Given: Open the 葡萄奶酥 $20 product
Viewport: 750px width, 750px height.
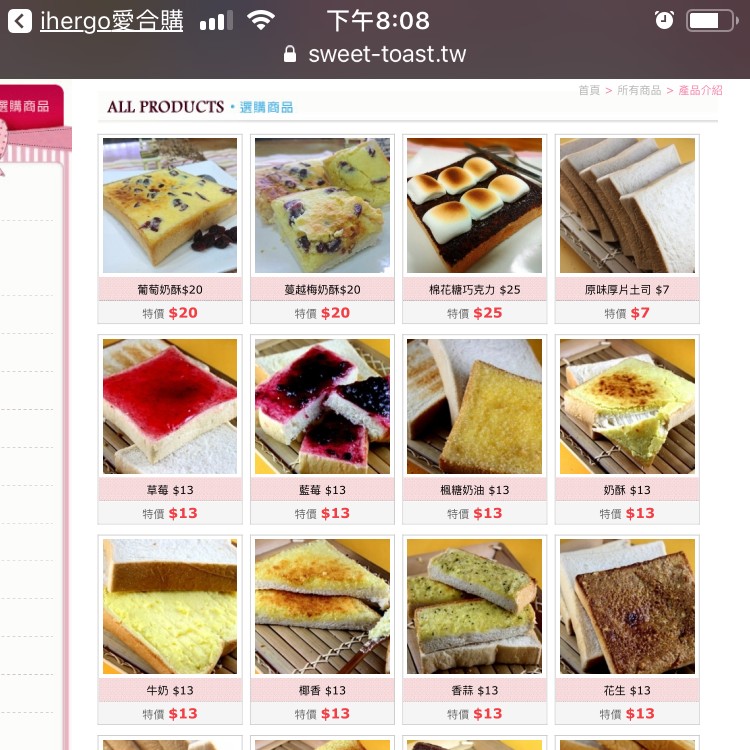Looking at the screenshot, I should (170, 206).
